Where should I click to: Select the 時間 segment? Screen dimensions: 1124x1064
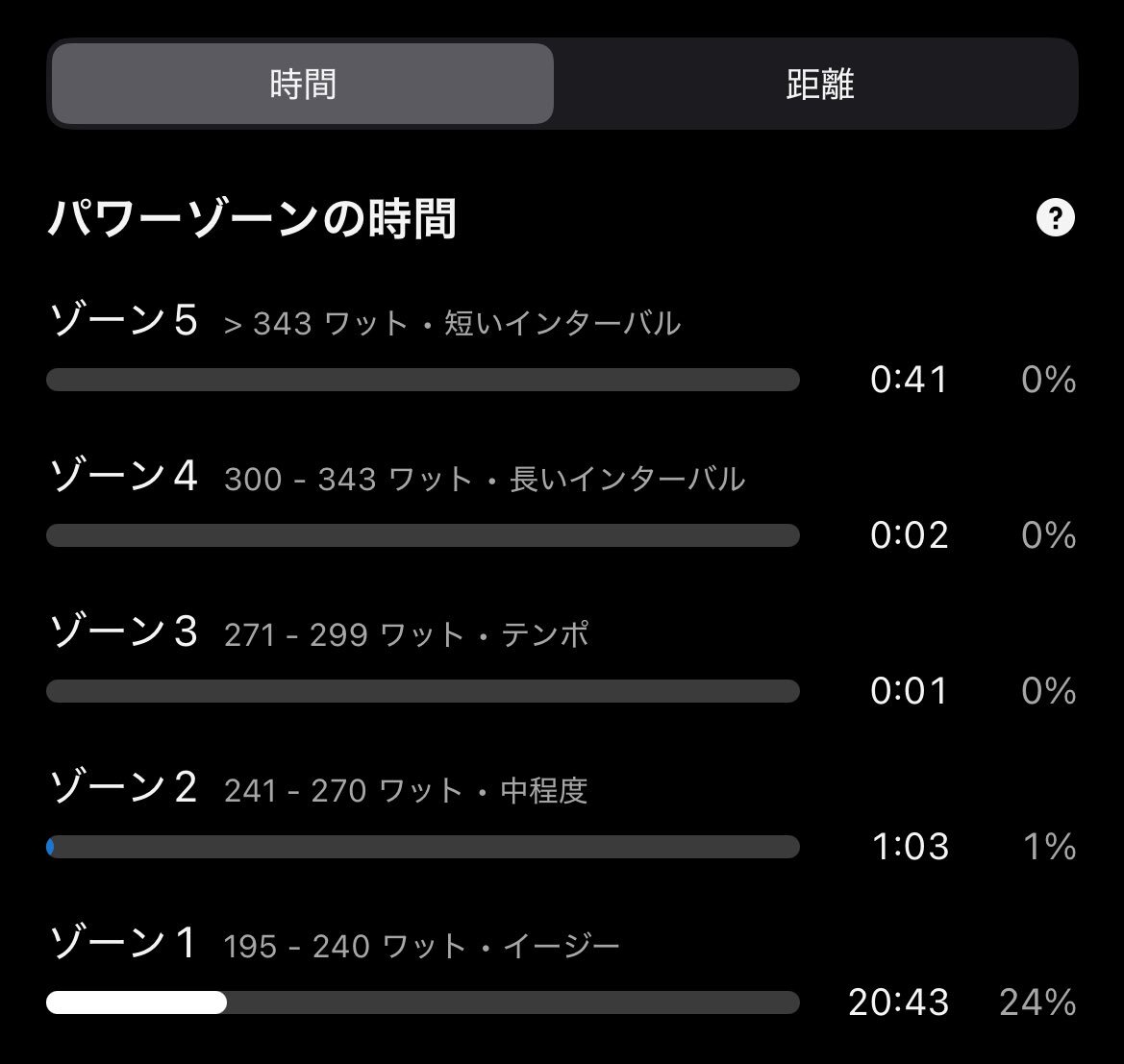pyautogui.click(x=303, y=84)
